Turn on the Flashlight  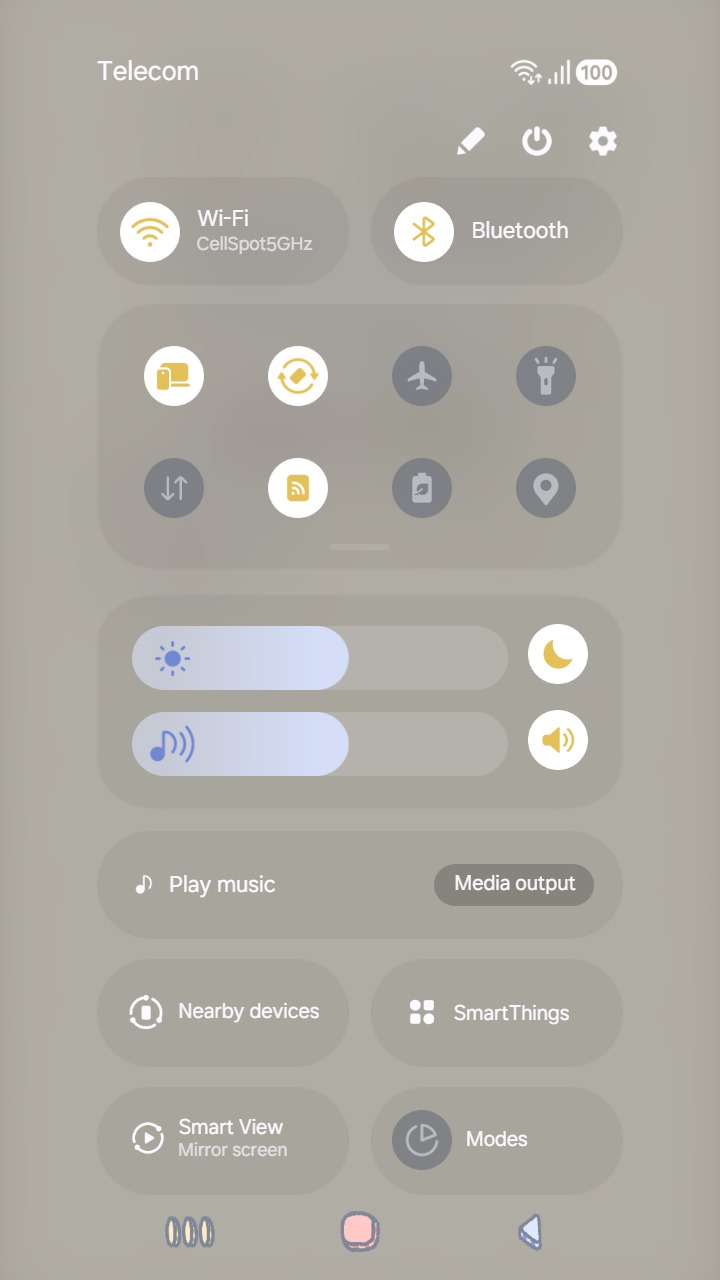point(545,375)
